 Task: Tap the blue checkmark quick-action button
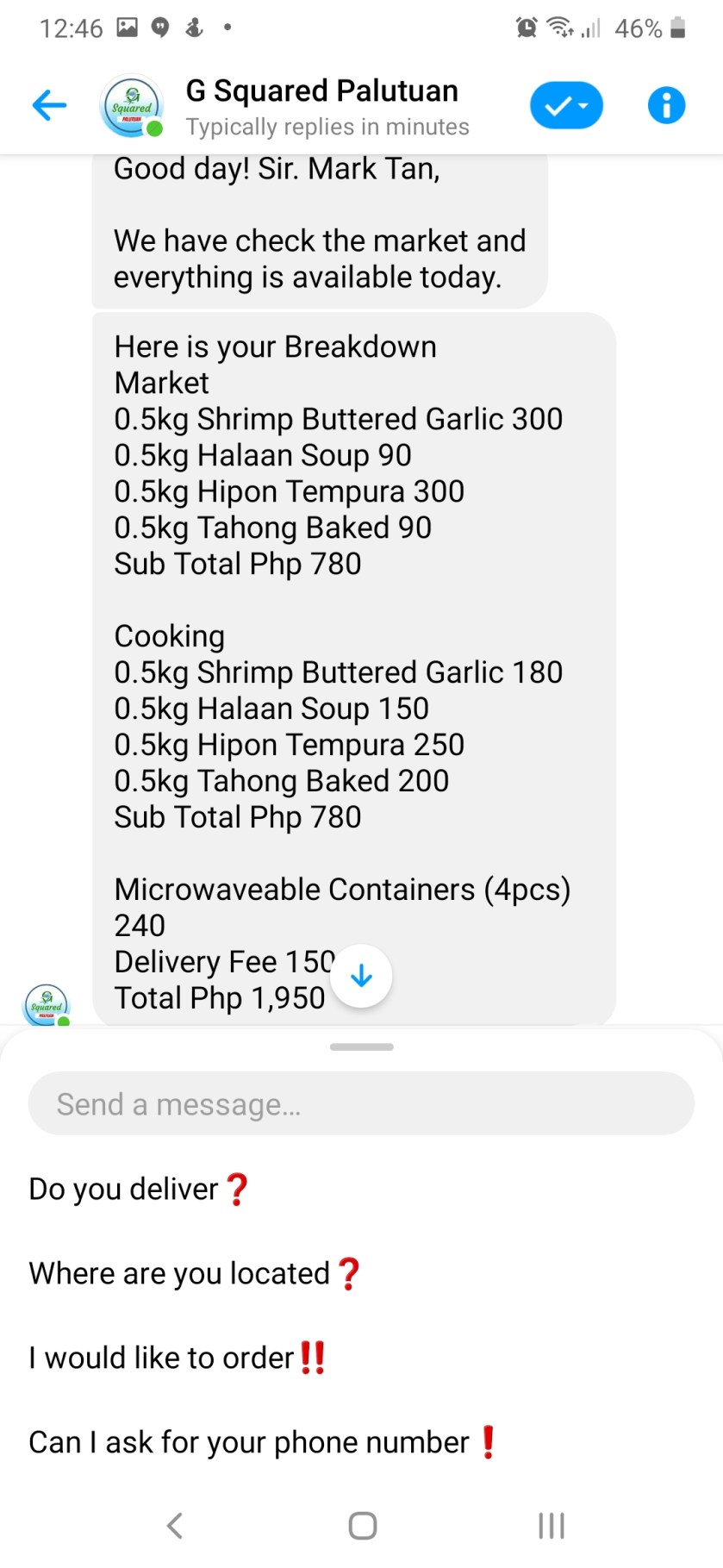(x=558, y=104)
